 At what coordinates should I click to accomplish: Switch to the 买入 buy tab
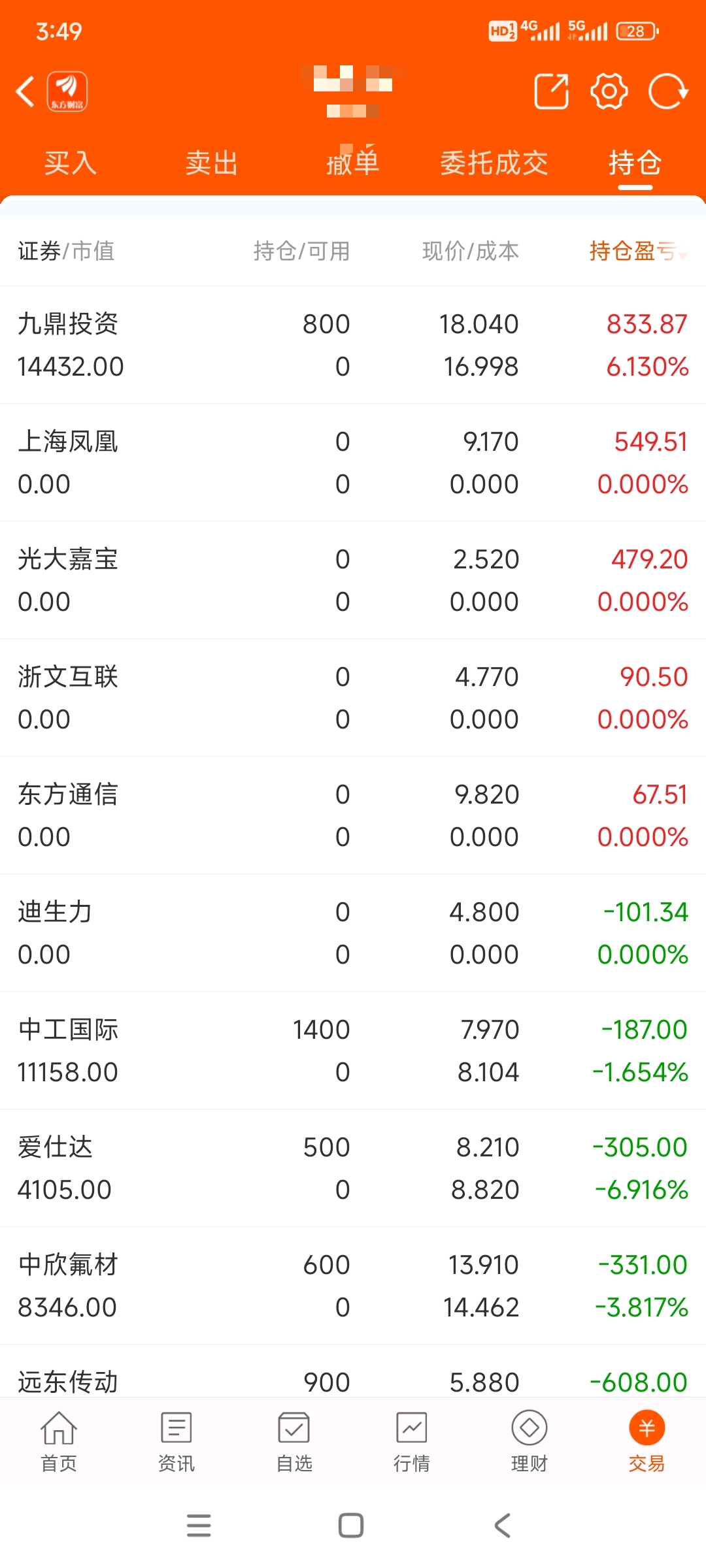tap(71, 163)
